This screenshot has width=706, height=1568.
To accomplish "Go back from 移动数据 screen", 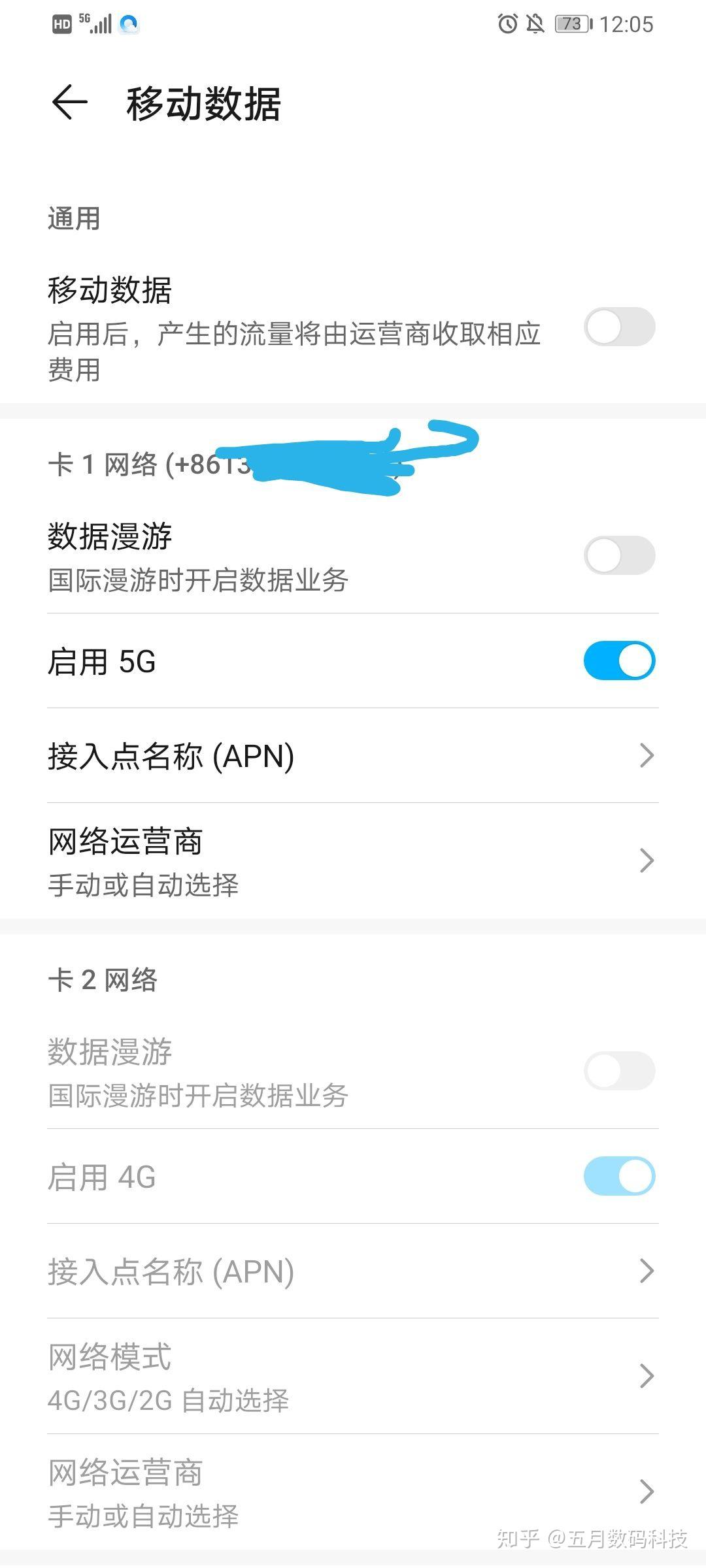I will 69,103.
